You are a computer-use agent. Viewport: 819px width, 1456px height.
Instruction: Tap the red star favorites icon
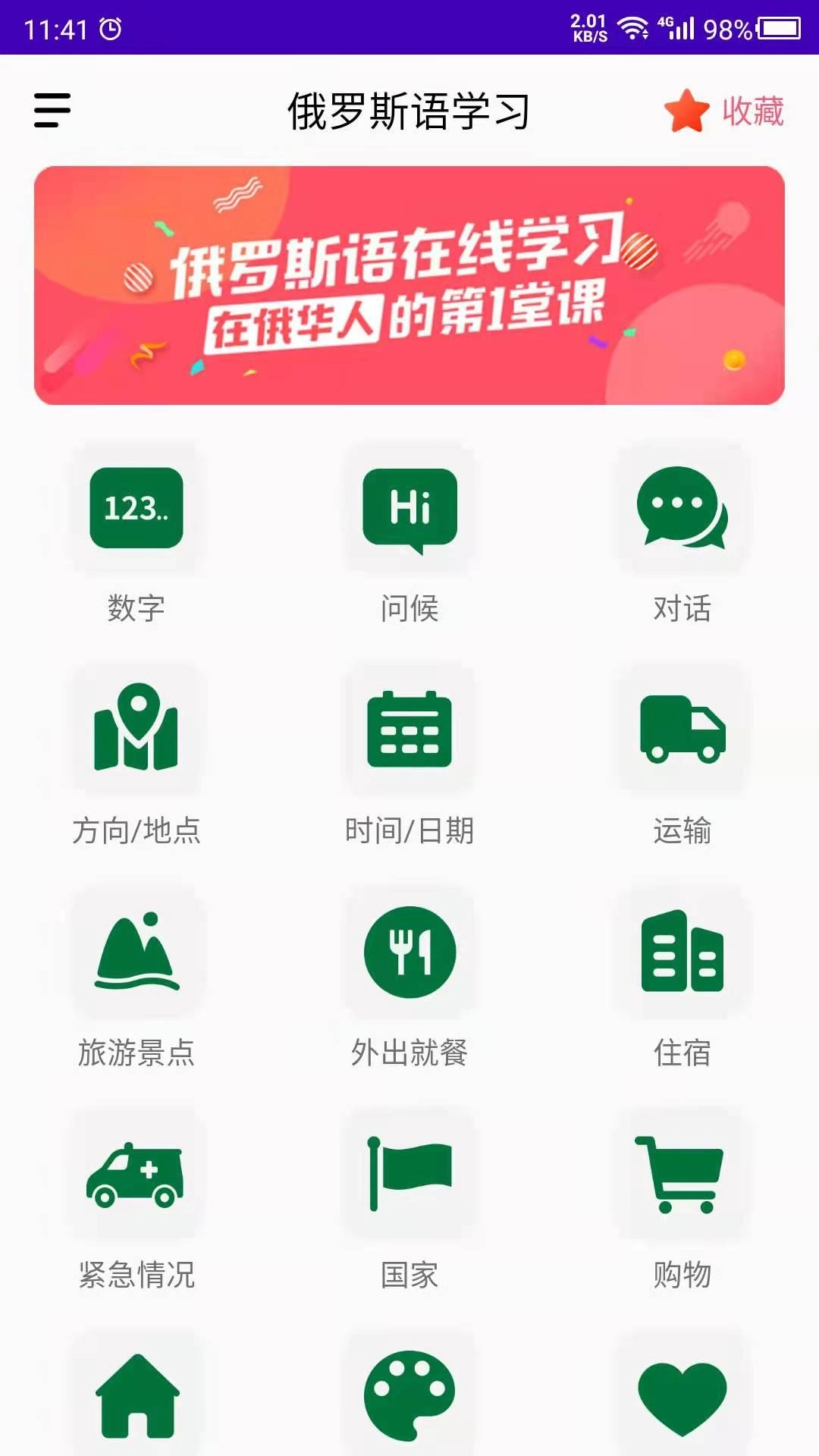point(683,112)
